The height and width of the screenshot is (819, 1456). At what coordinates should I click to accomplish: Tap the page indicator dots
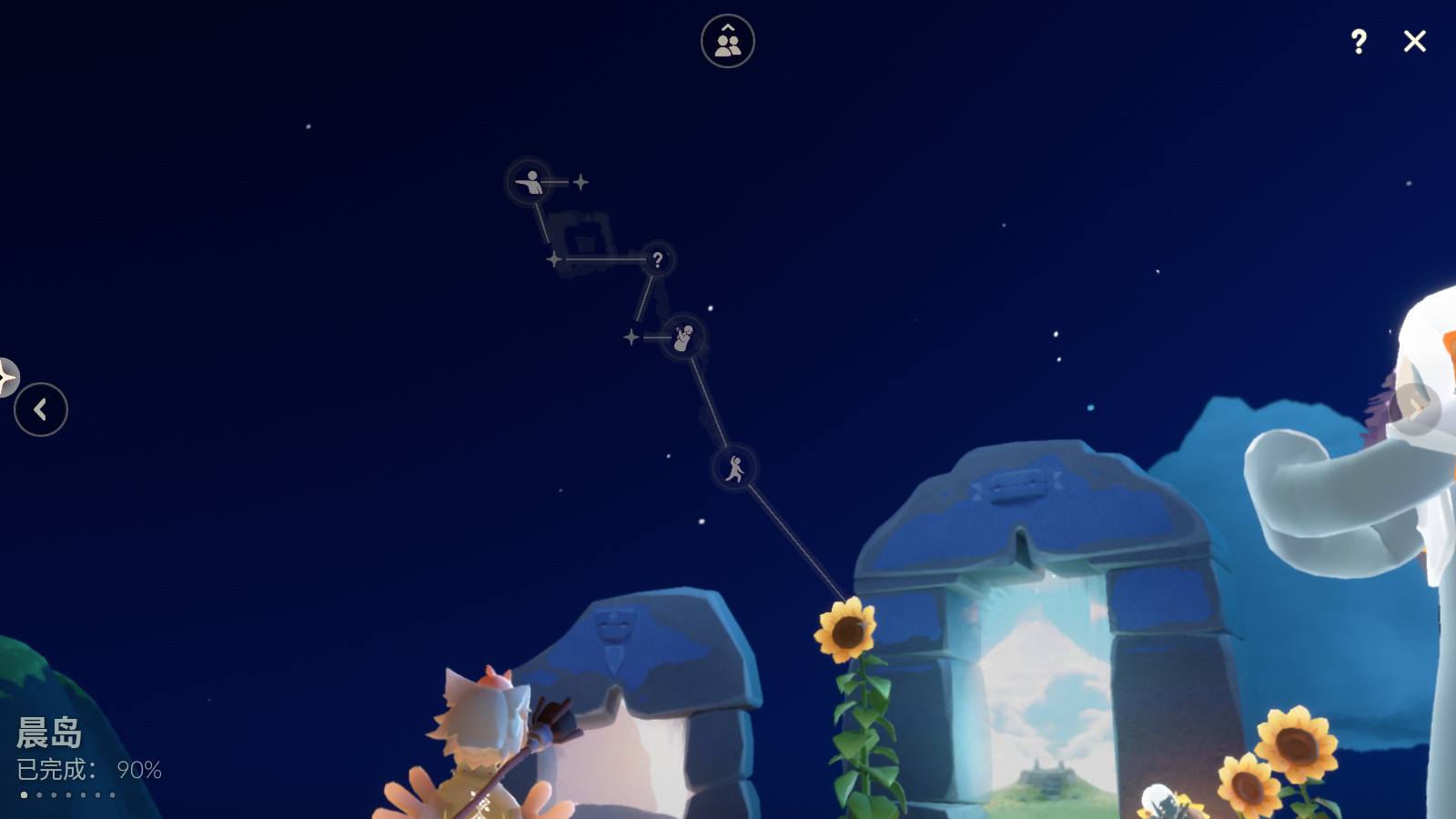click(67, 795)
